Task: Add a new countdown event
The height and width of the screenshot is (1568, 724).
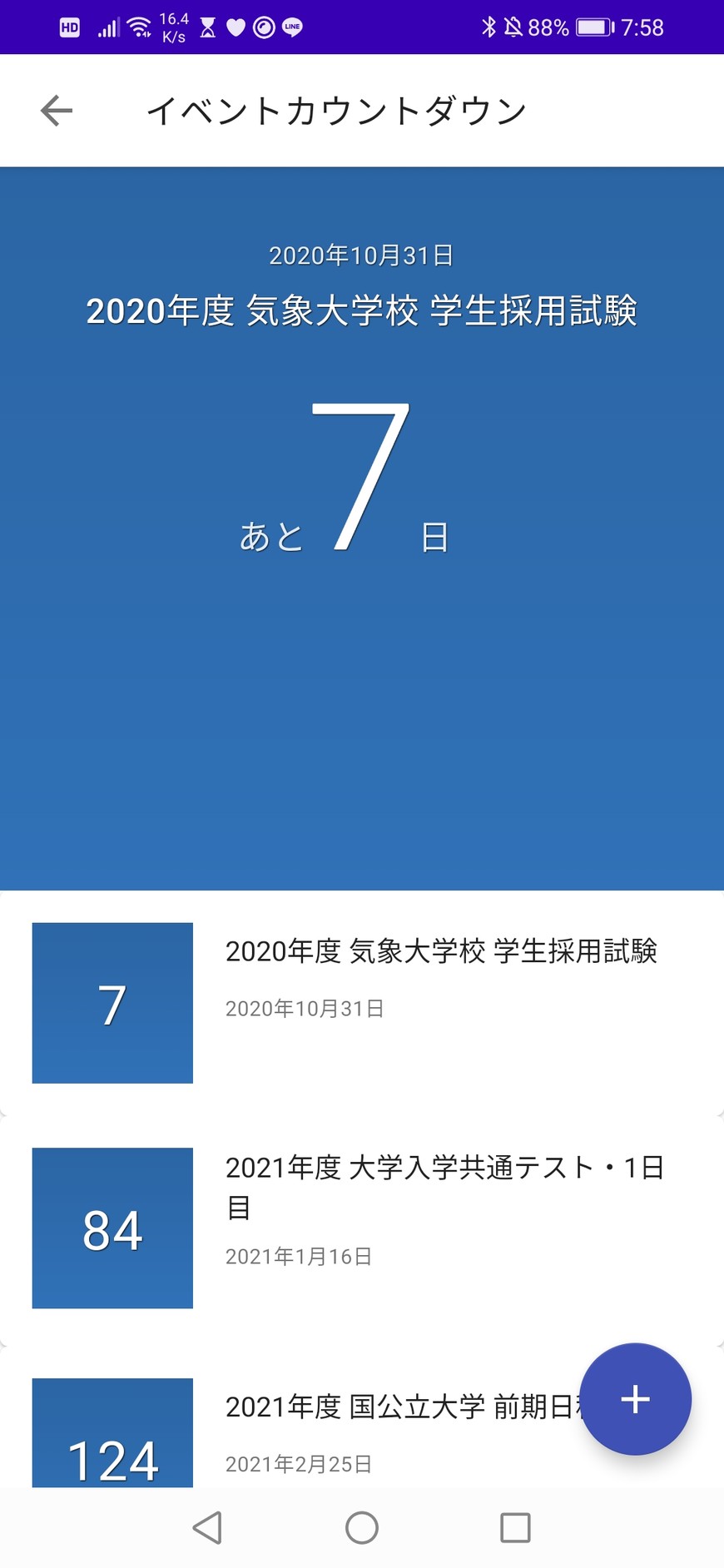Action: pos(635,1399)
